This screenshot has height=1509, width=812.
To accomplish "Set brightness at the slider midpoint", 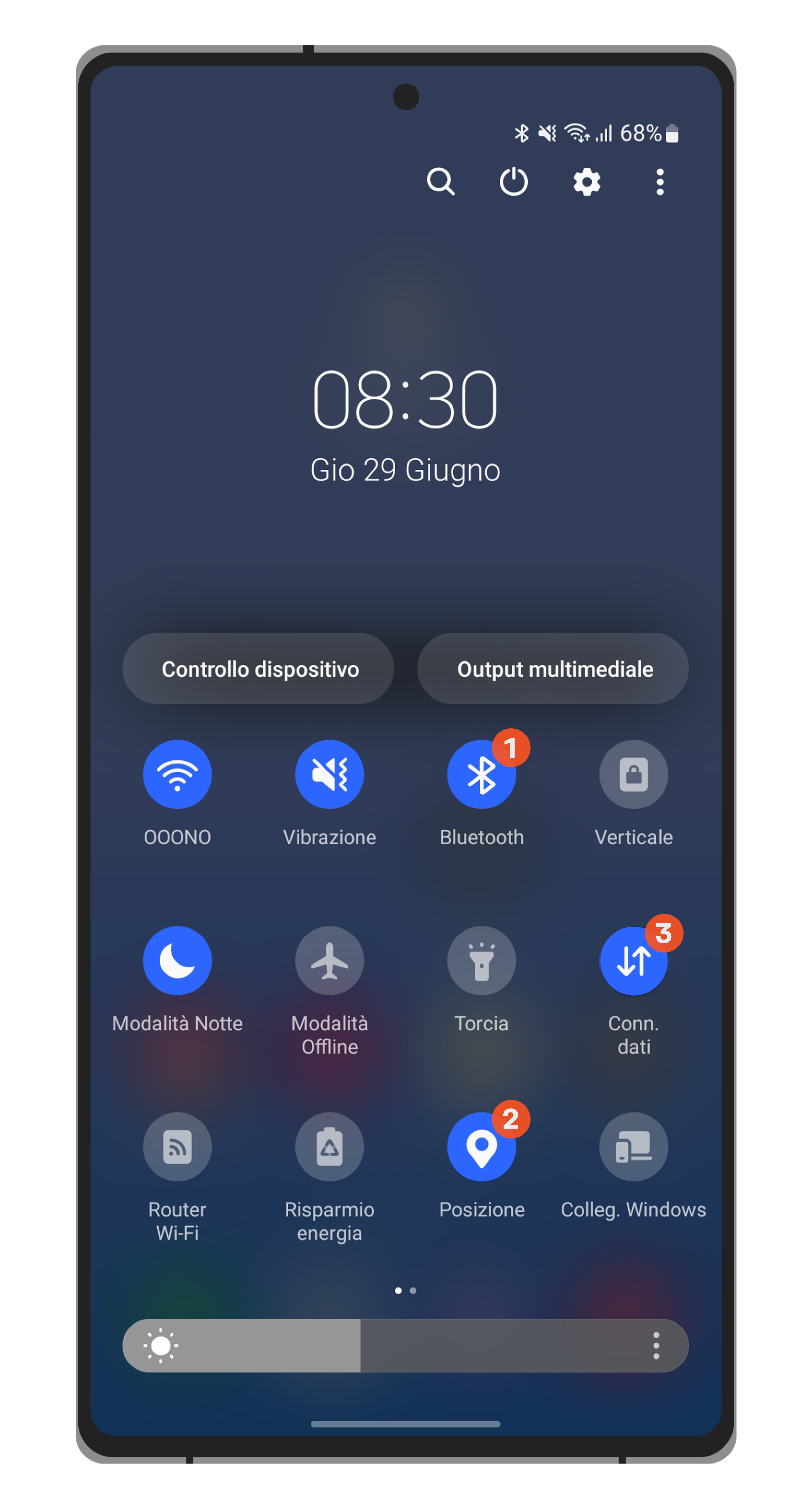I will [x=406, y=1345].
